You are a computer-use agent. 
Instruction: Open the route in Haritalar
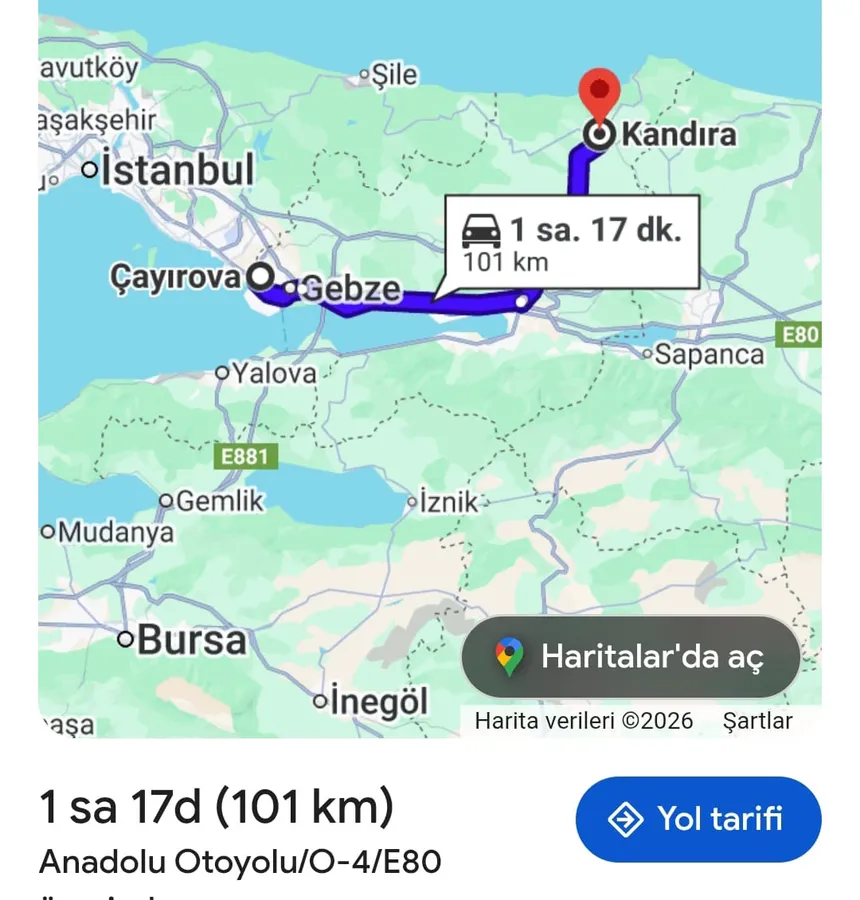point(631,657)
